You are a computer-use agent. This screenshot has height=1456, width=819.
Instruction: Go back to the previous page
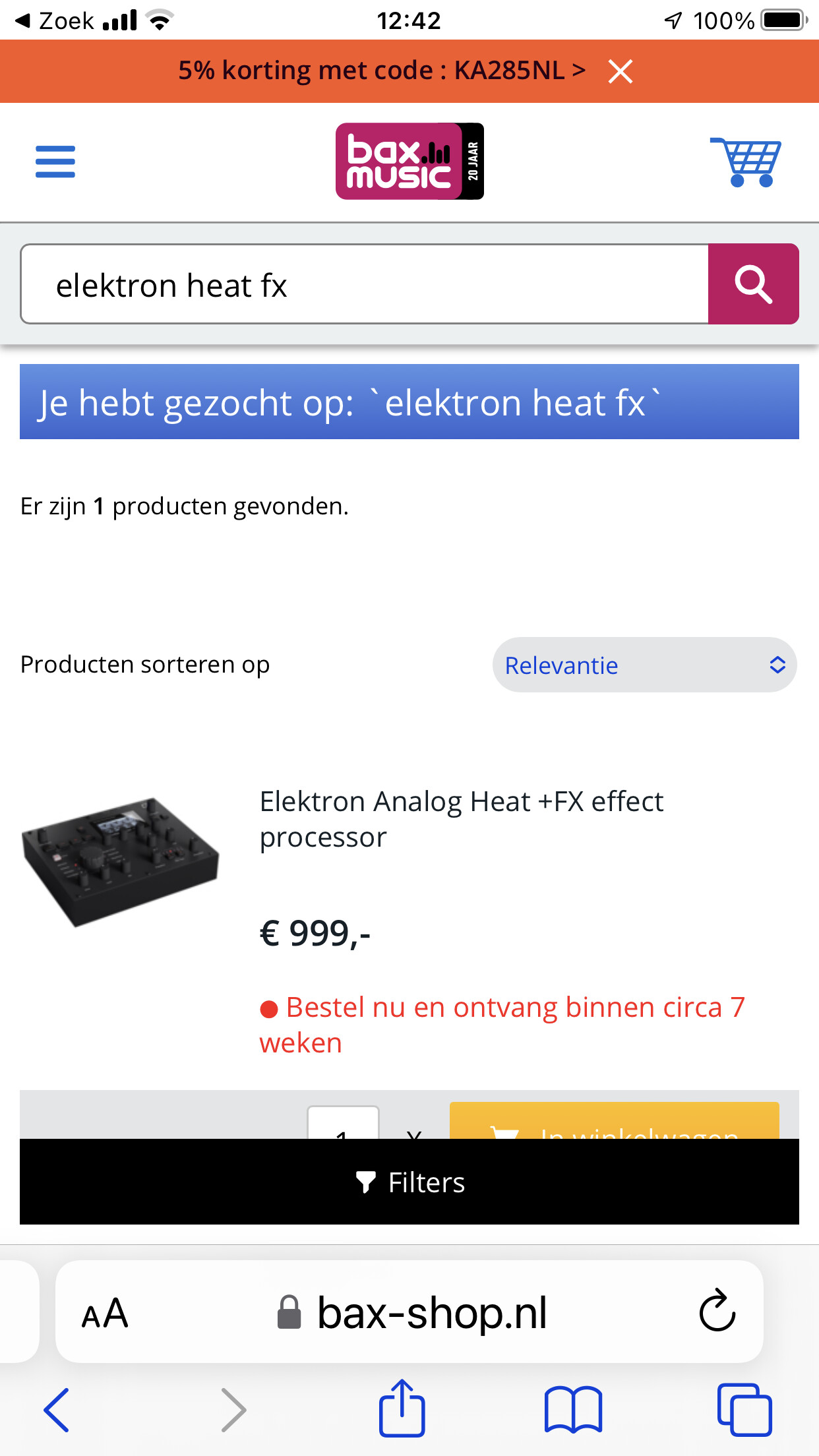pos(57,1410)
